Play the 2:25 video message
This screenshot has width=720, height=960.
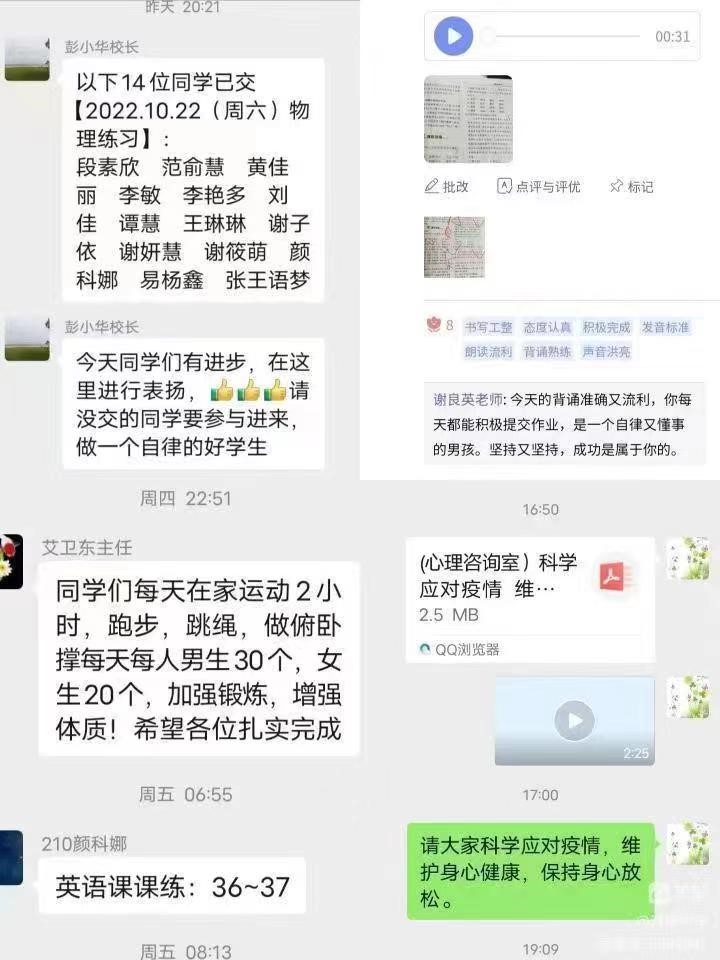coord(575,719)
